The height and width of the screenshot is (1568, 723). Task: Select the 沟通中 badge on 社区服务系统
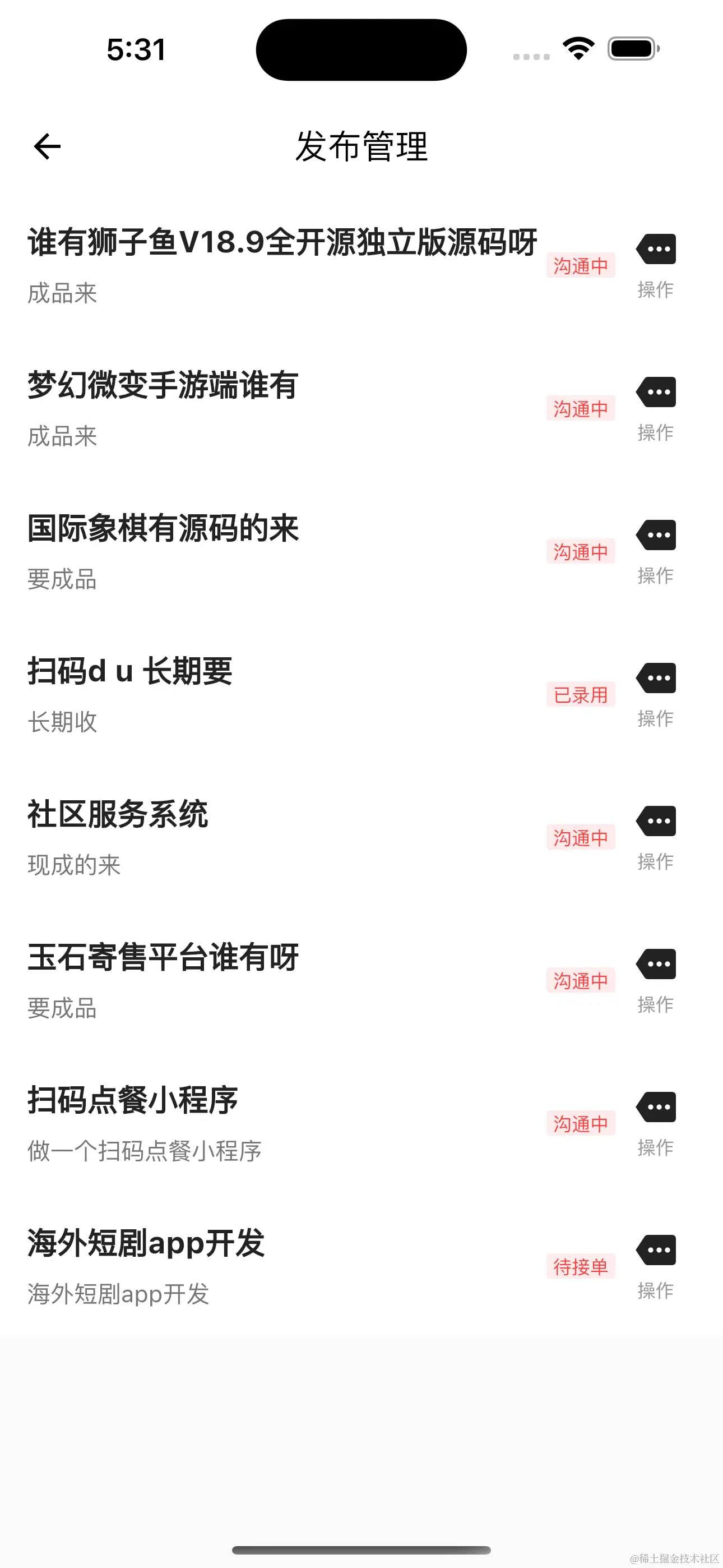pos(581,838)
